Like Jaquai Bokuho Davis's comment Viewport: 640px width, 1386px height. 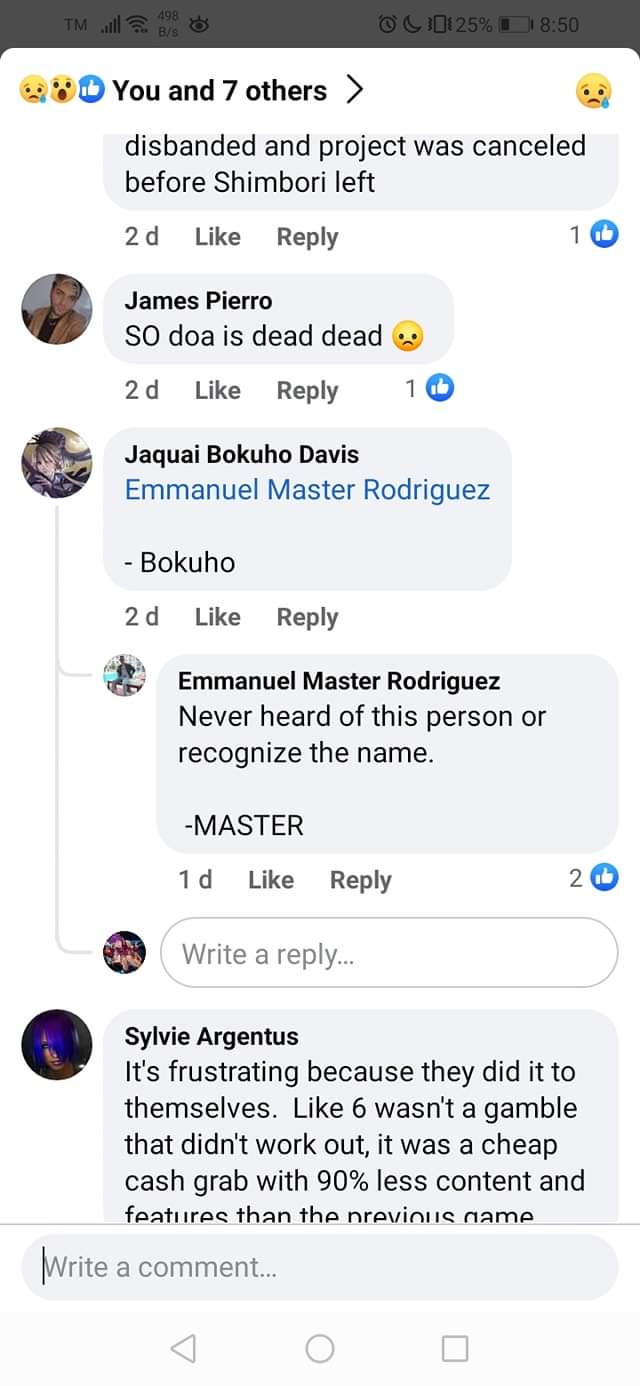tap(217, 617)
